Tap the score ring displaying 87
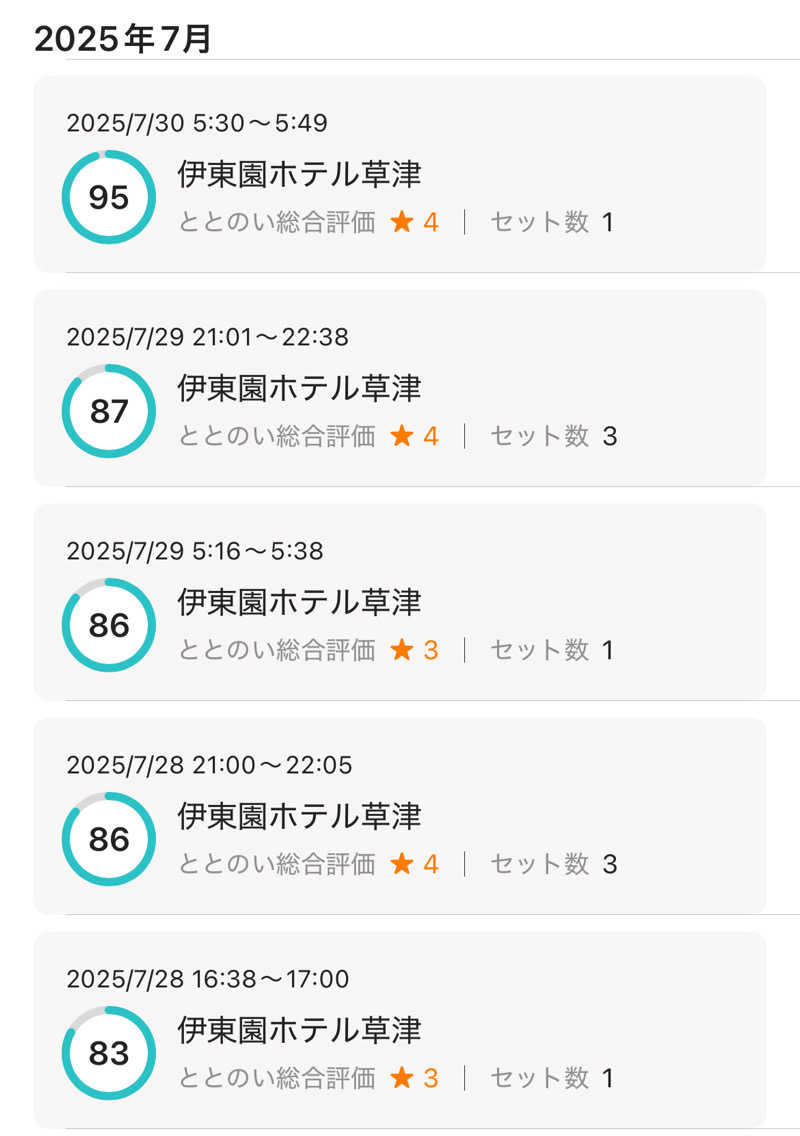The height and width of the screenshot is (1136, 800). [109, 410]
